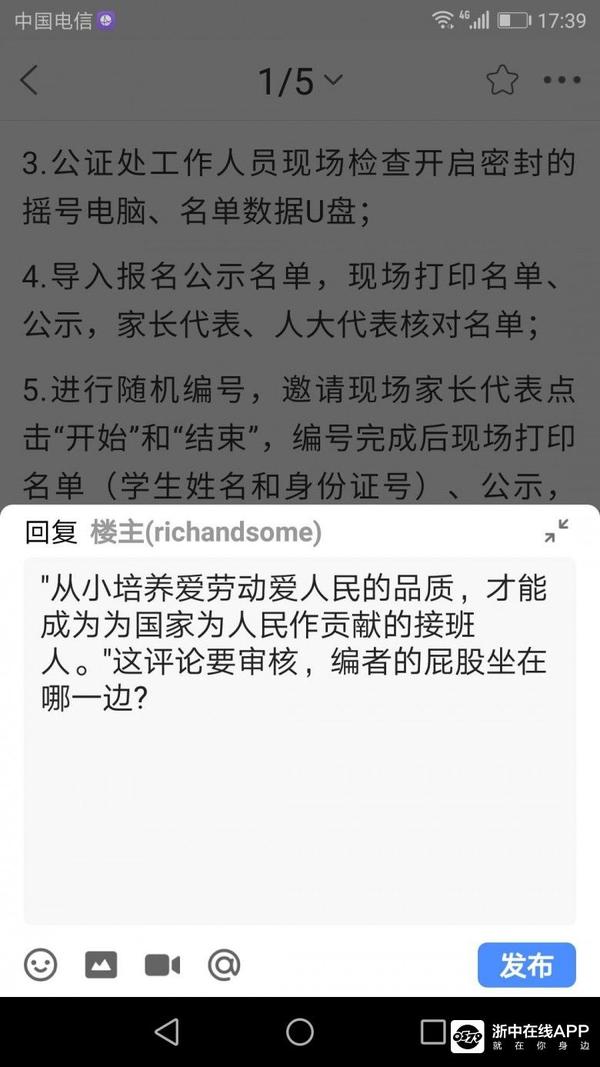This screenshot has width=600, height=1067.
Task: Tap the system back triangle
Action: (x=167, y=1031)
